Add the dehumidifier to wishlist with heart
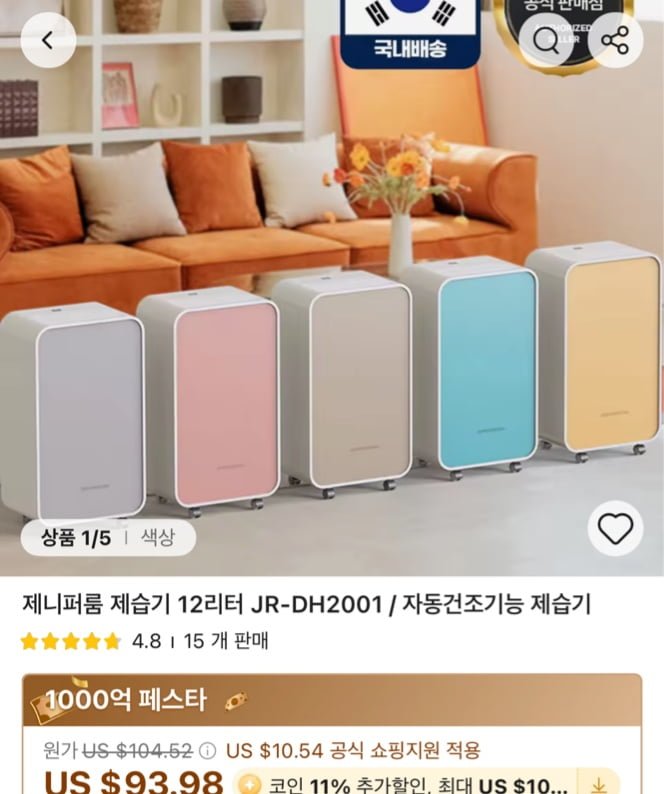664x794 pixels. click(614, 528)
